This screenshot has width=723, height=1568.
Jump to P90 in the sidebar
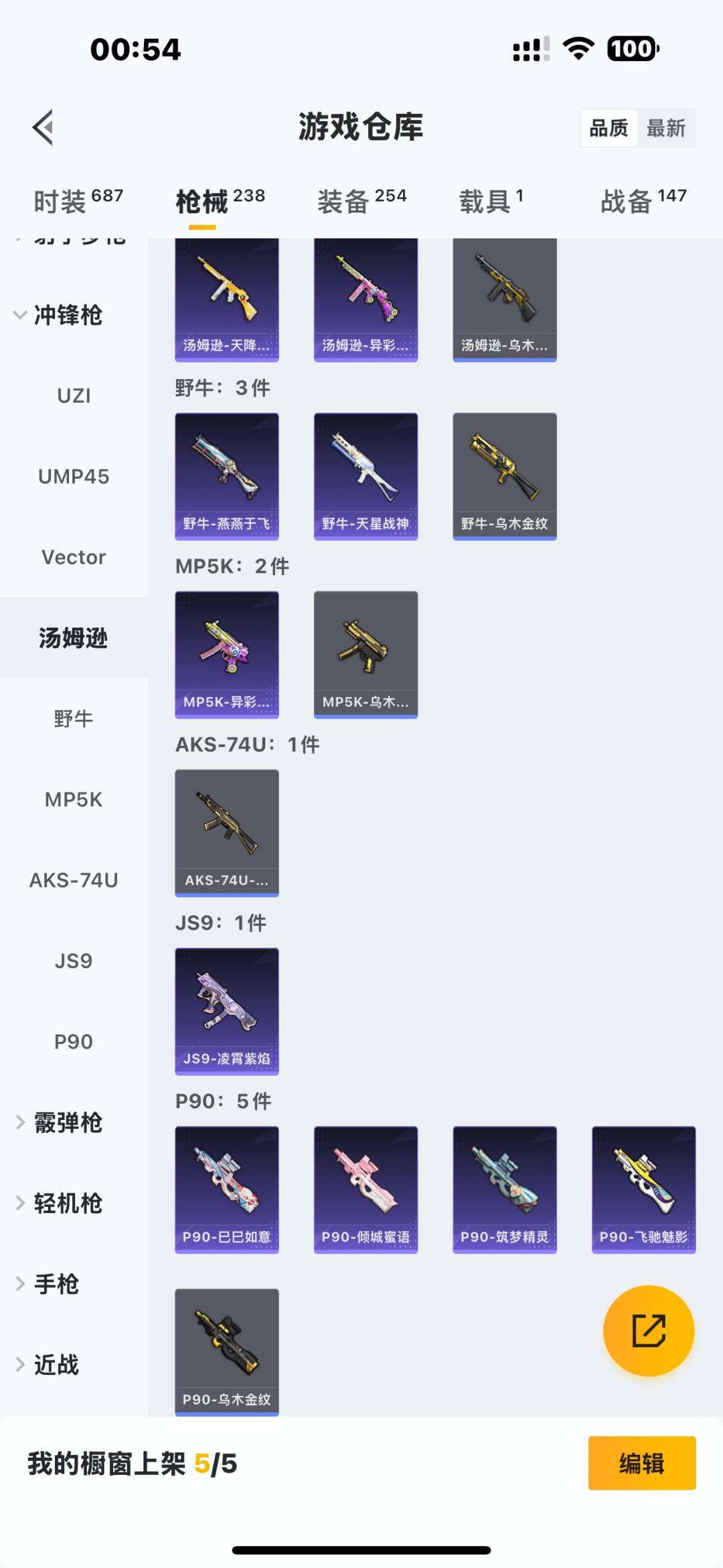(x=74, y=1042)
